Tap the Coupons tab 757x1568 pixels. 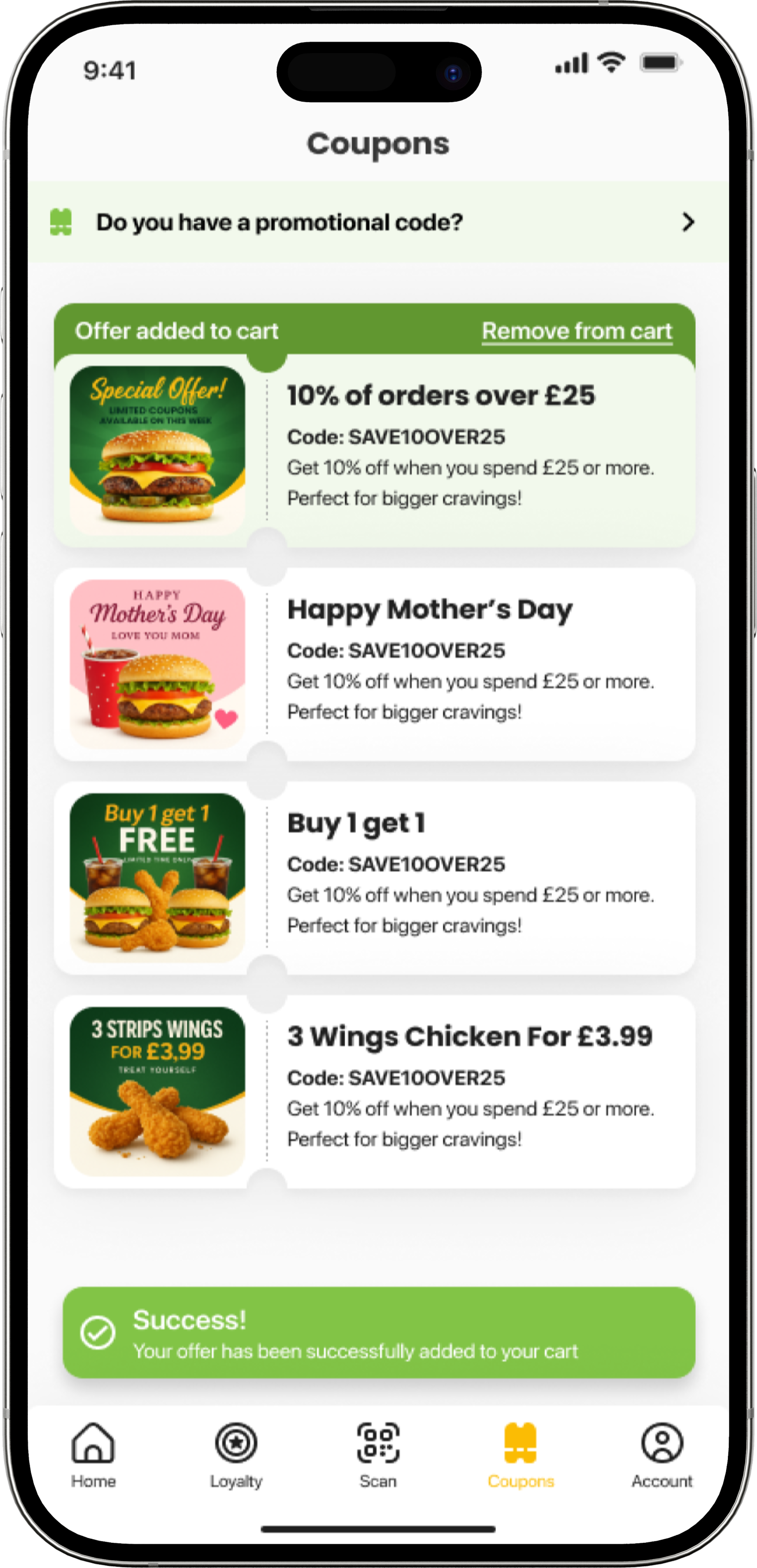521,1455
